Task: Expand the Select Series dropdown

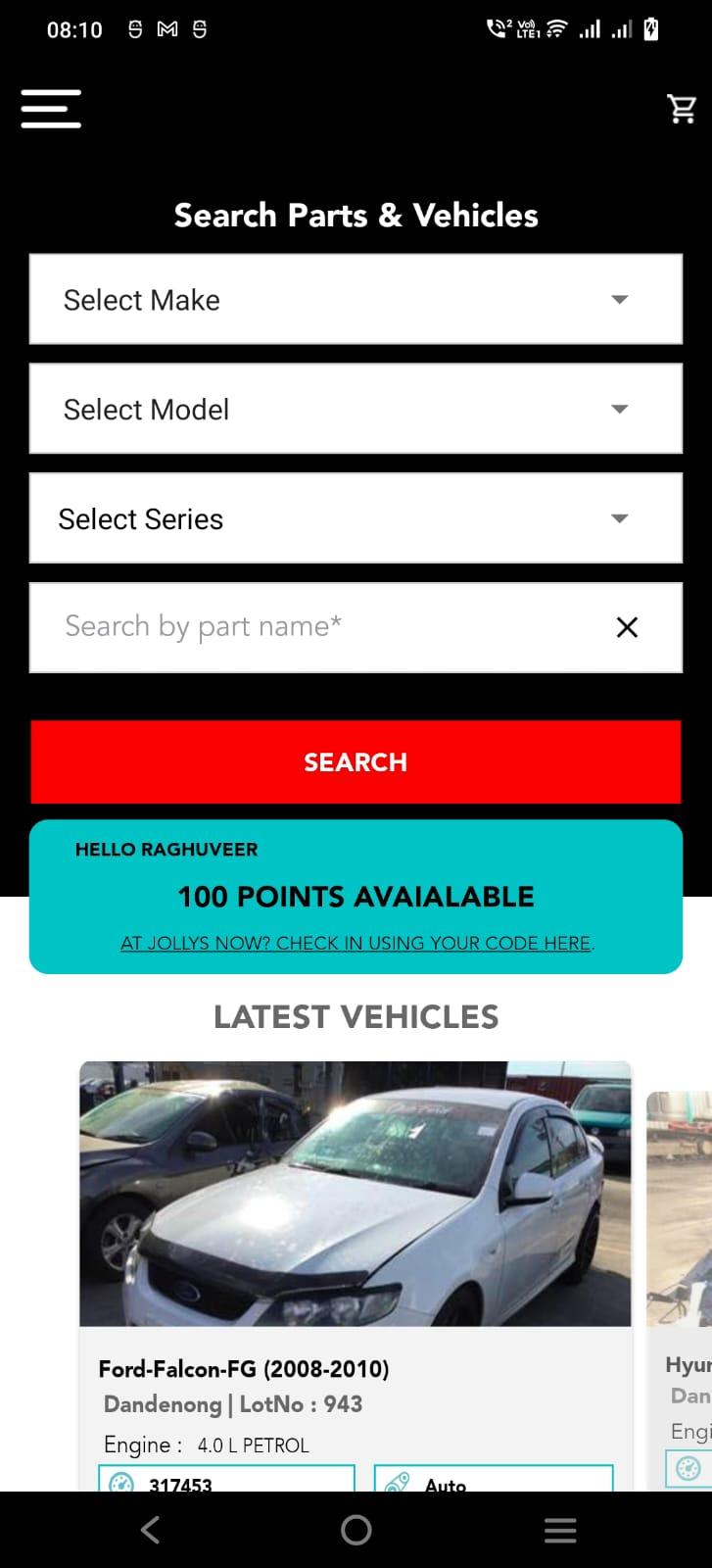Action: (356, 519)
